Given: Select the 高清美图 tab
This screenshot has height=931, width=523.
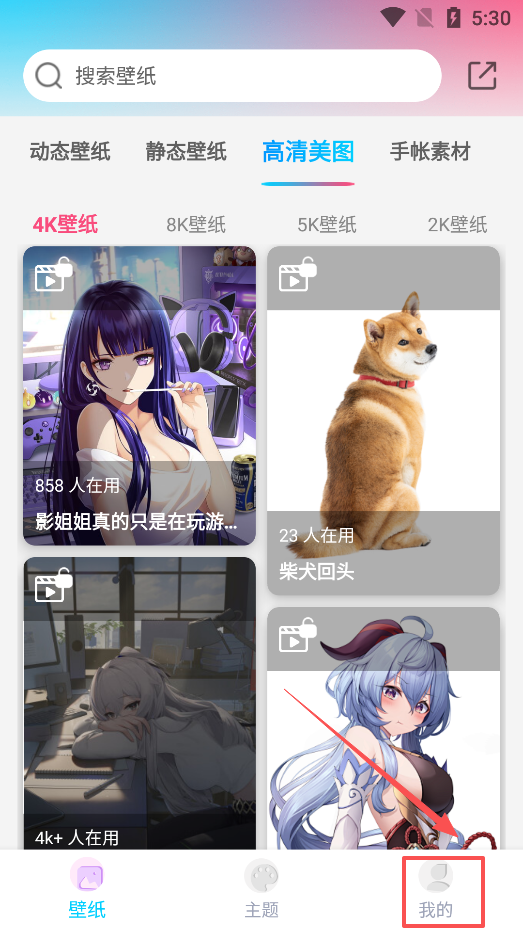Looking at the screenshot, I should (308, 152).
